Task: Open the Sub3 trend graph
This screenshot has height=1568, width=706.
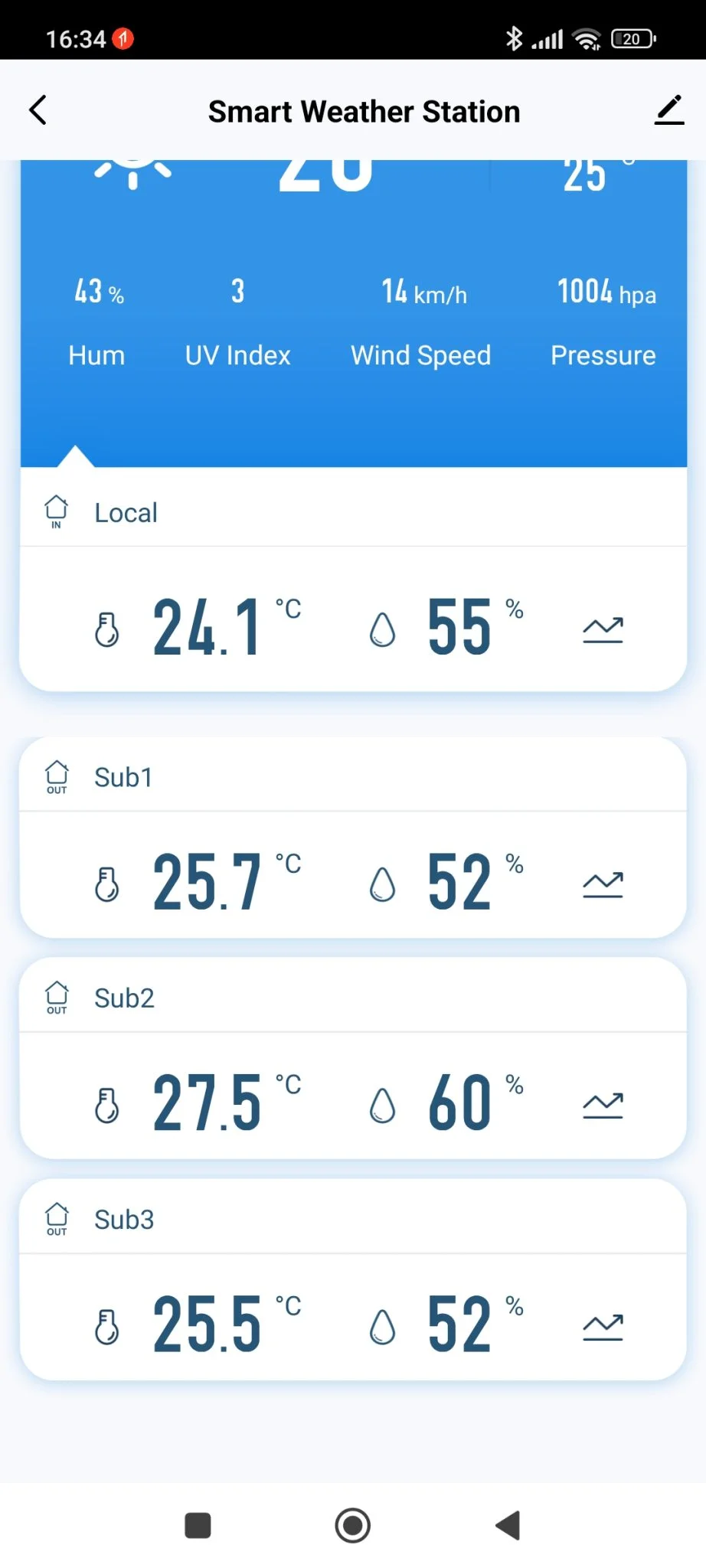Action: (x=603, y=1327)
